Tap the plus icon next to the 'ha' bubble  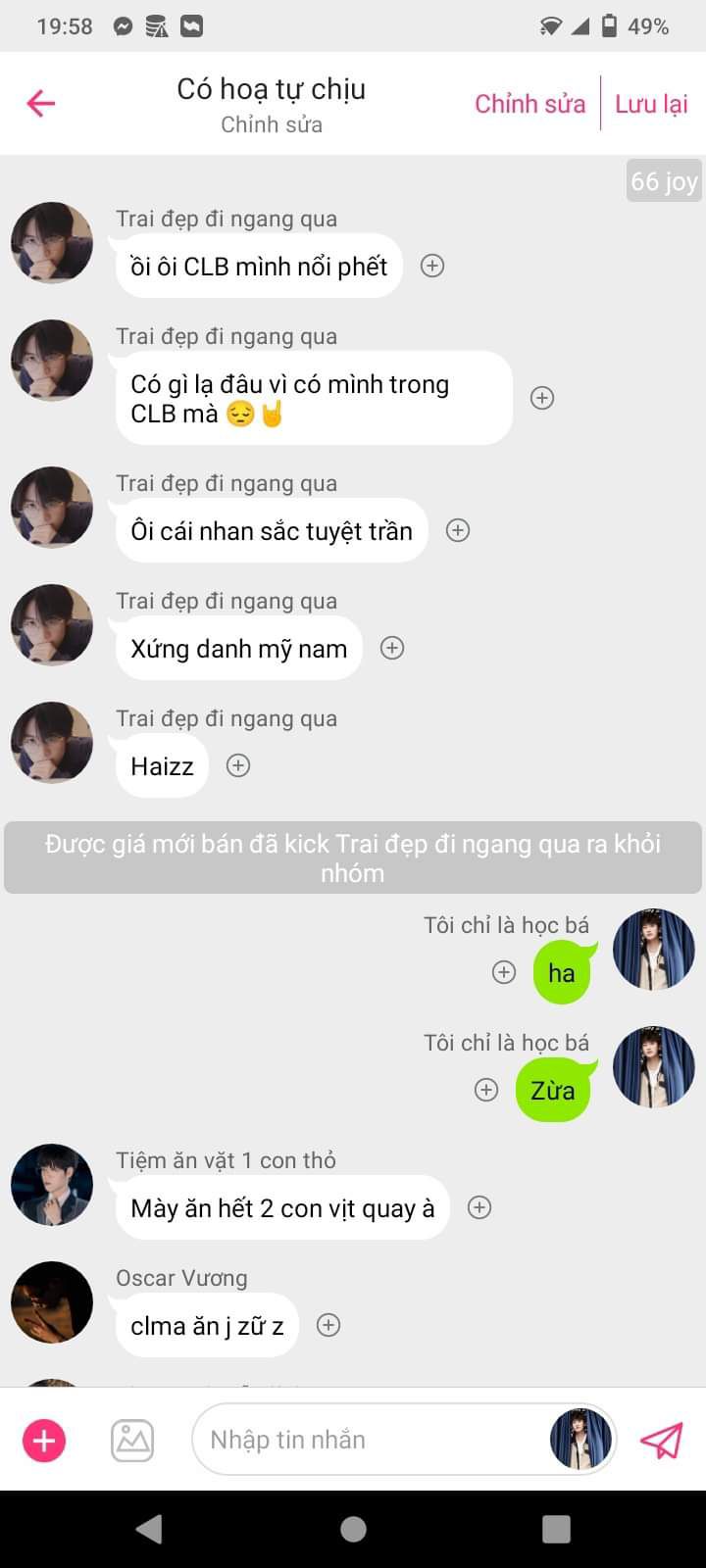tap(504, 972)
